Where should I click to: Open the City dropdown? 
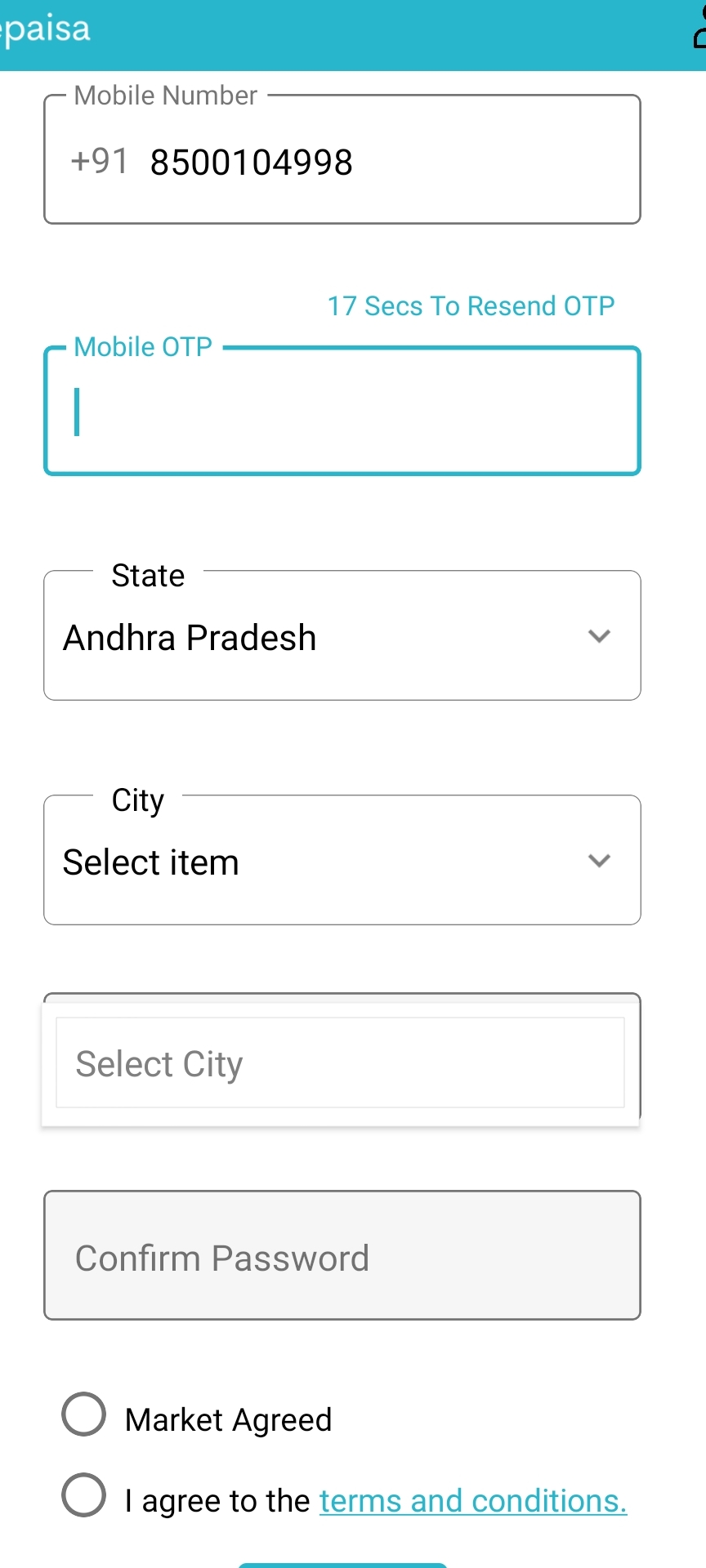point(342,860)
